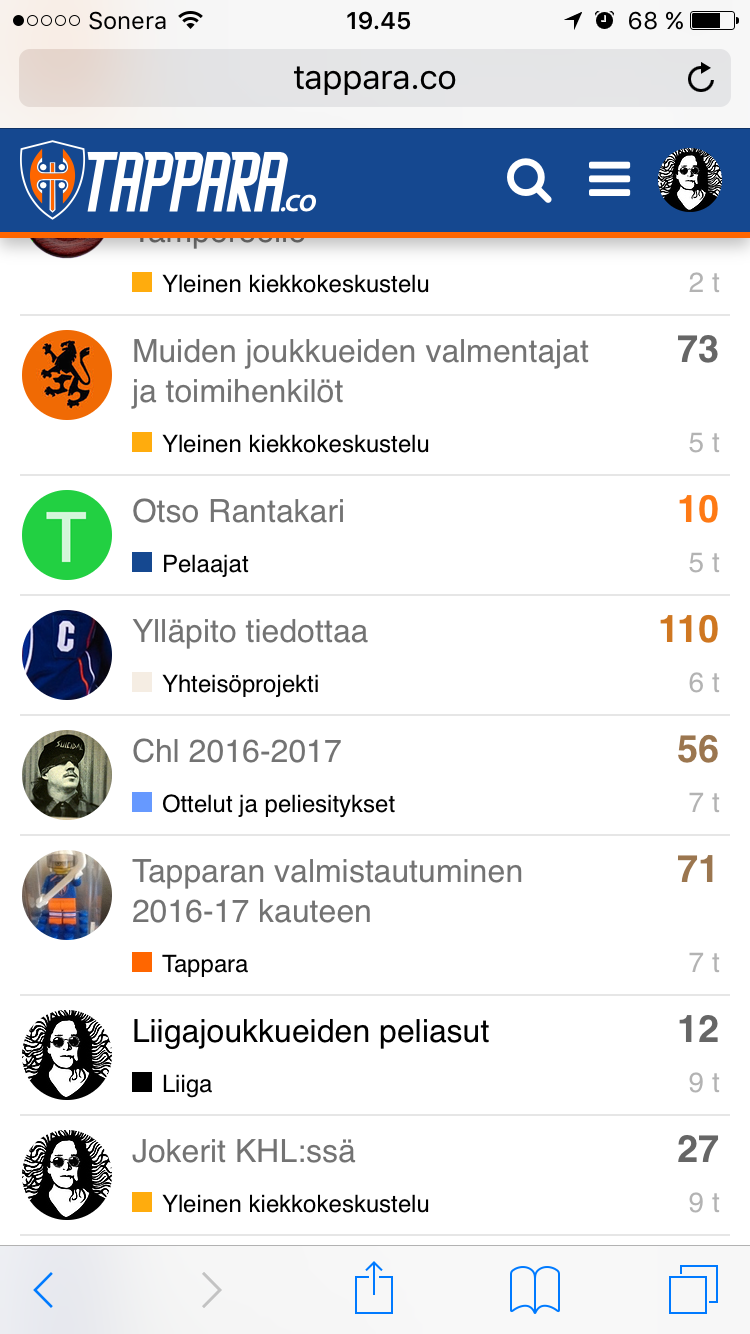Open the Otso Rantakari topic
Viewport: 750px width, 1334px height.
pos(238,512)
